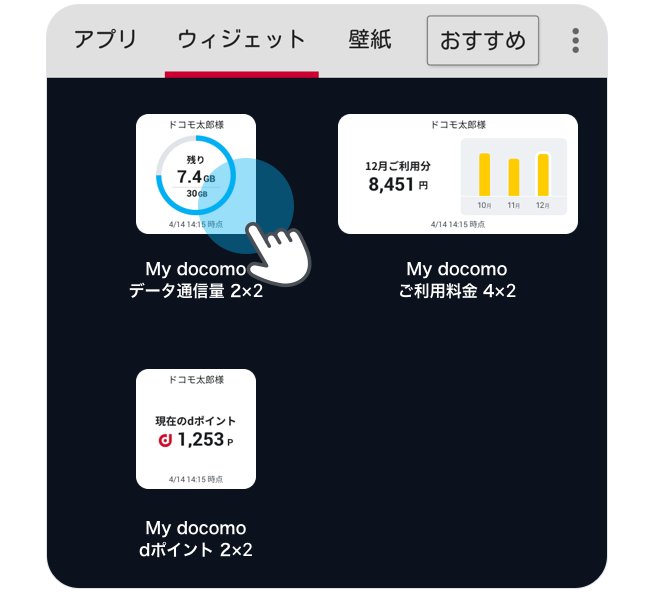The height and width of the screenshot is (594, 654).
Task: Select the ウィジェット tab
Action: [x=241, y=40]
